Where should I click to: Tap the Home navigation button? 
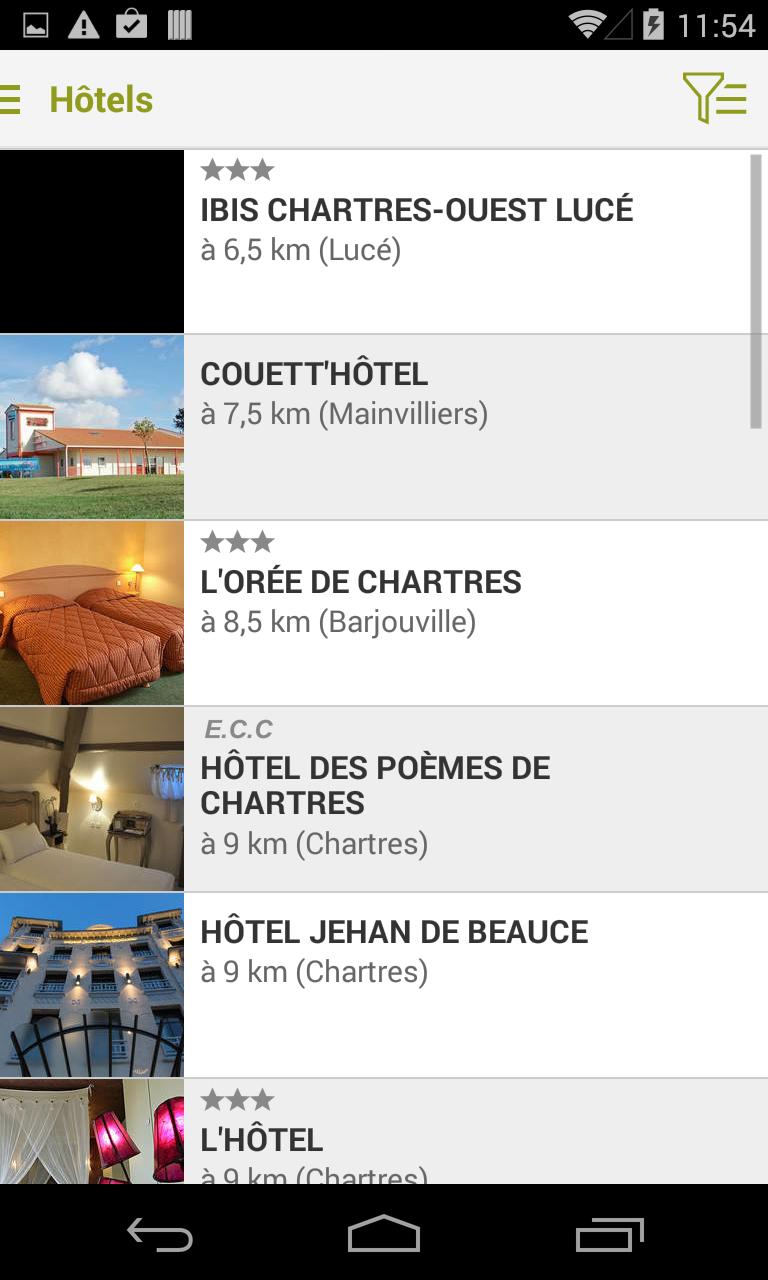(x=383, y=1235)
